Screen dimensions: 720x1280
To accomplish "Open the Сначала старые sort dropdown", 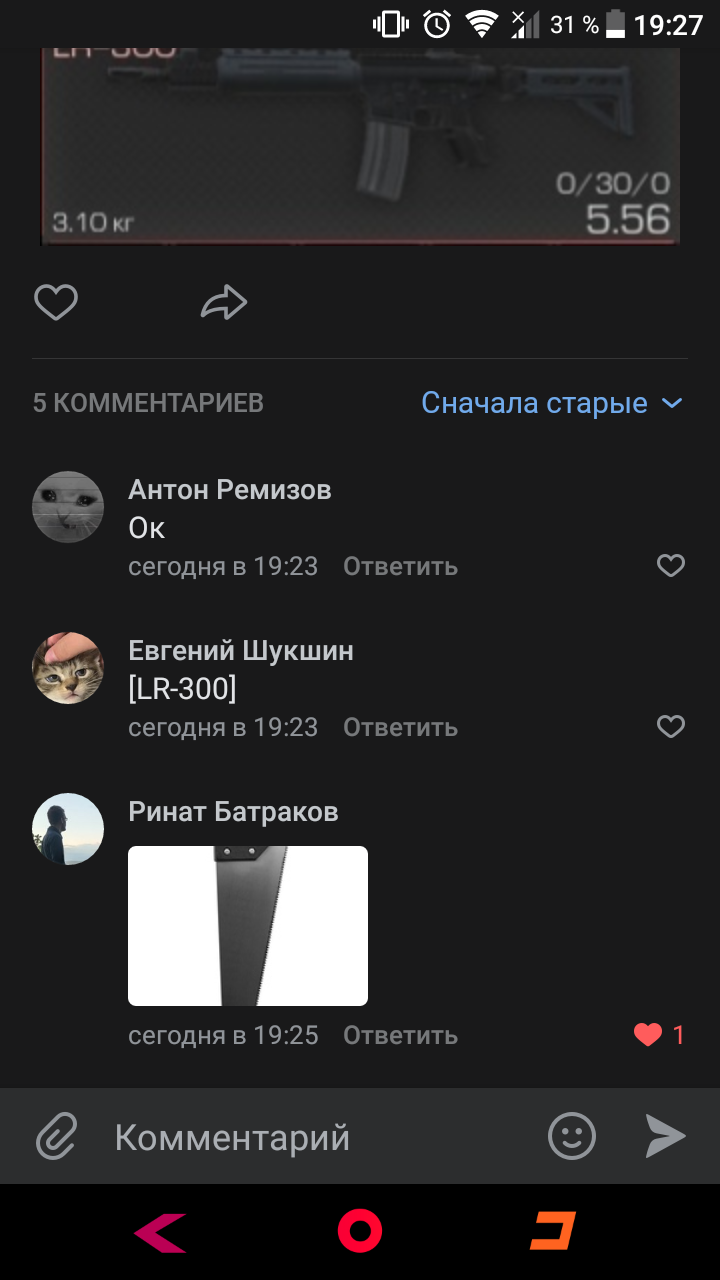I will coord(552,403).
